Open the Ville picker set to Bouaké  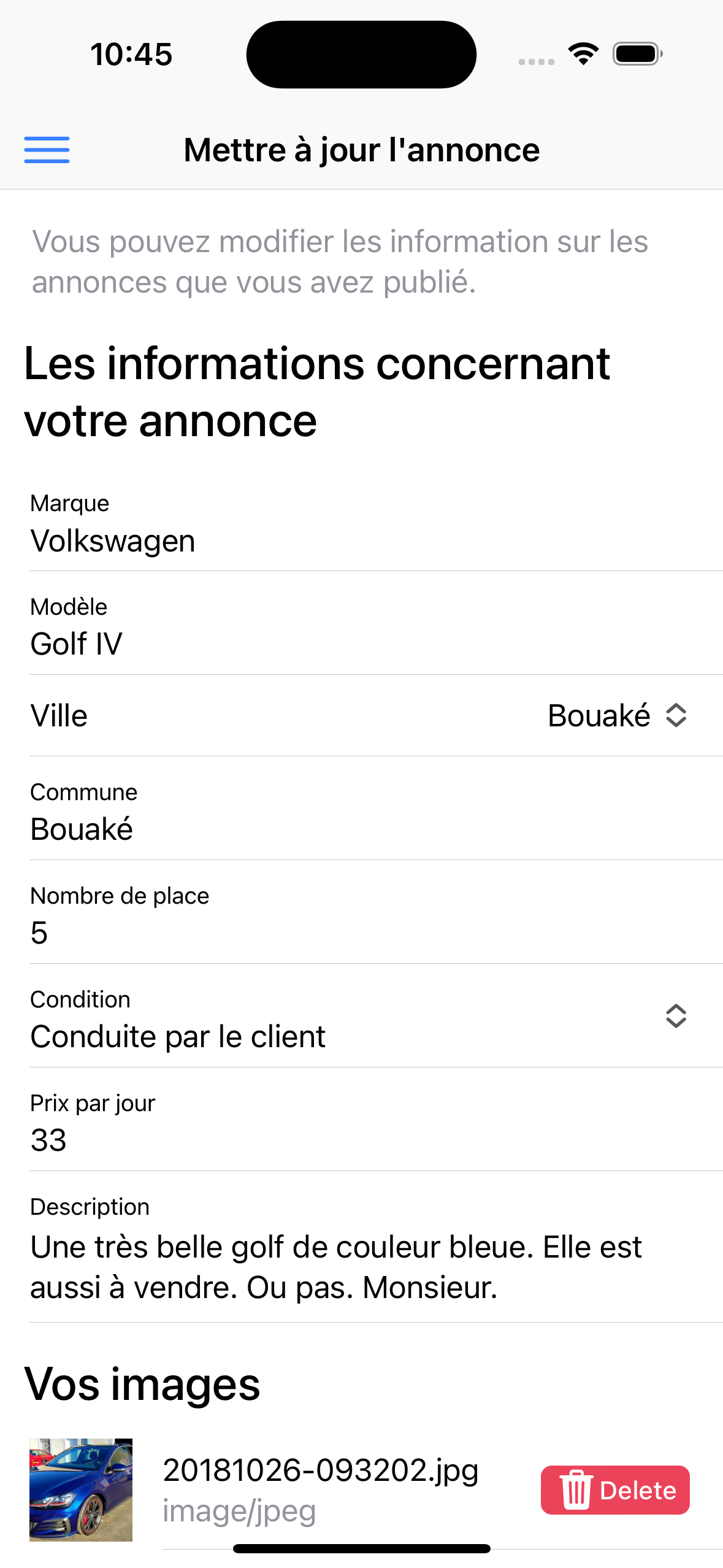(x=617, y=716)
